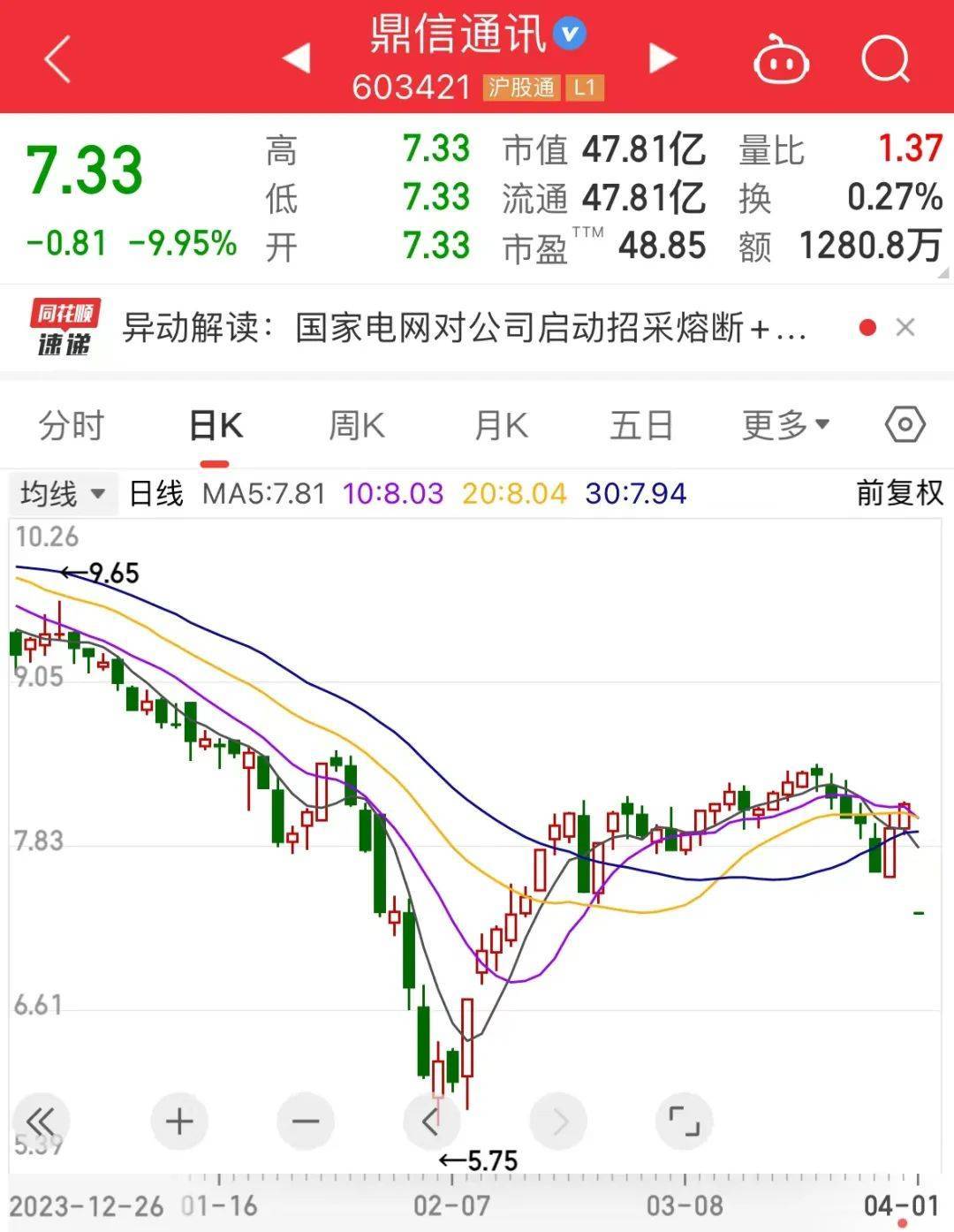Screen dimensions: 954x1232
Task: Tap the red dot notification indicator
Action: click(x=868, y=327)
